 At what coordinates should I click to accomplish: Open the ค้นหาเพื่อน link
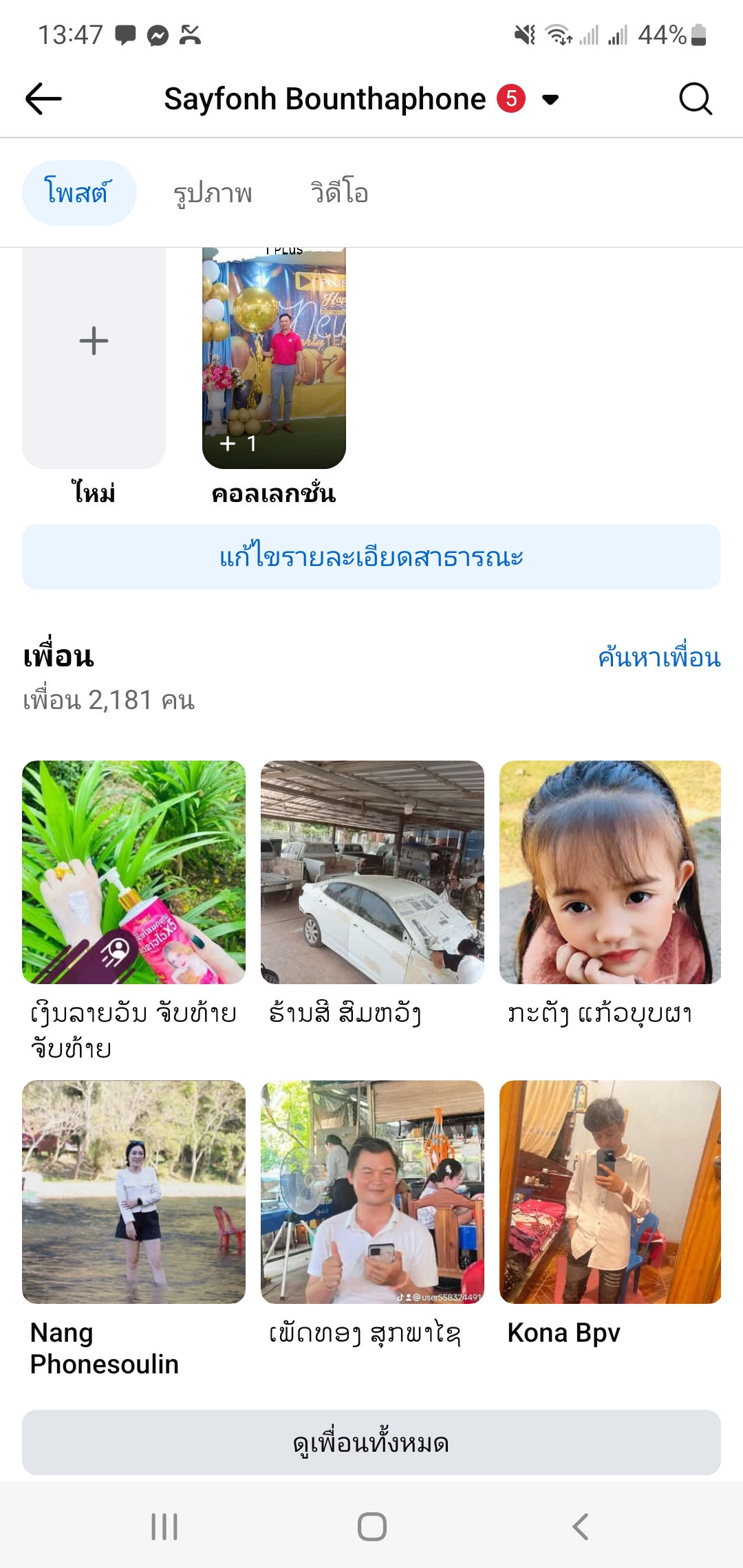coord(659,658)
